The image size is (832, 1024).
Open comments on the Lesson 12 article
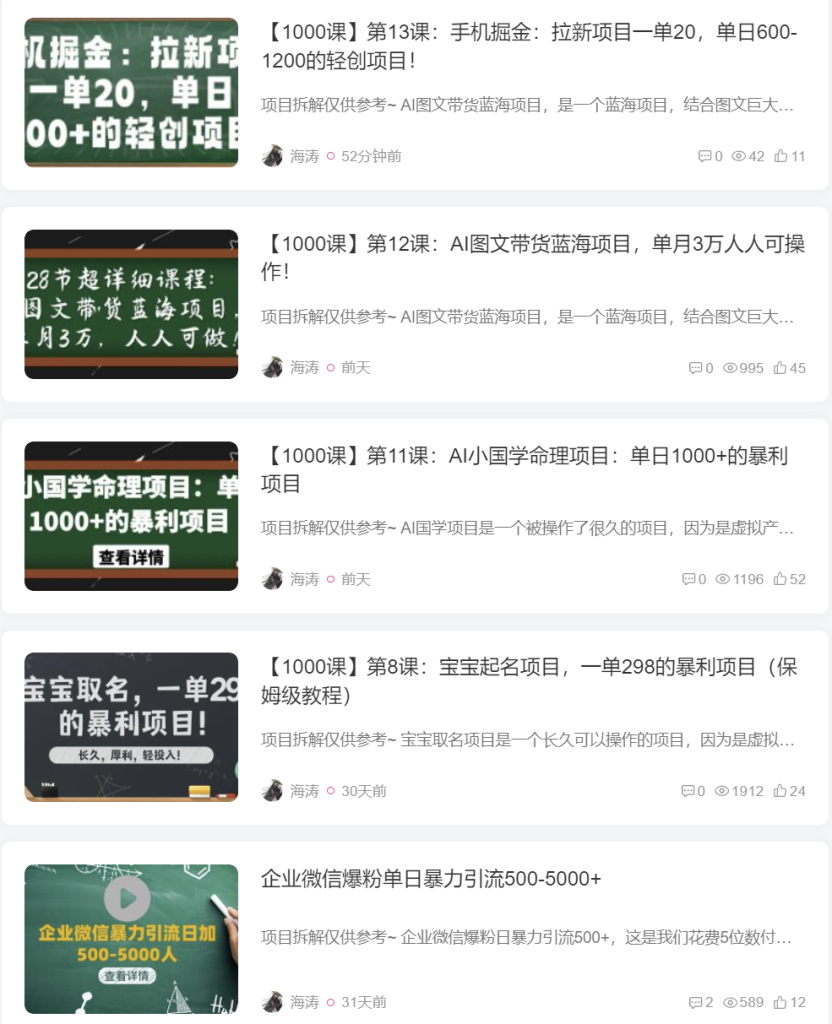(x=698, y=367)
